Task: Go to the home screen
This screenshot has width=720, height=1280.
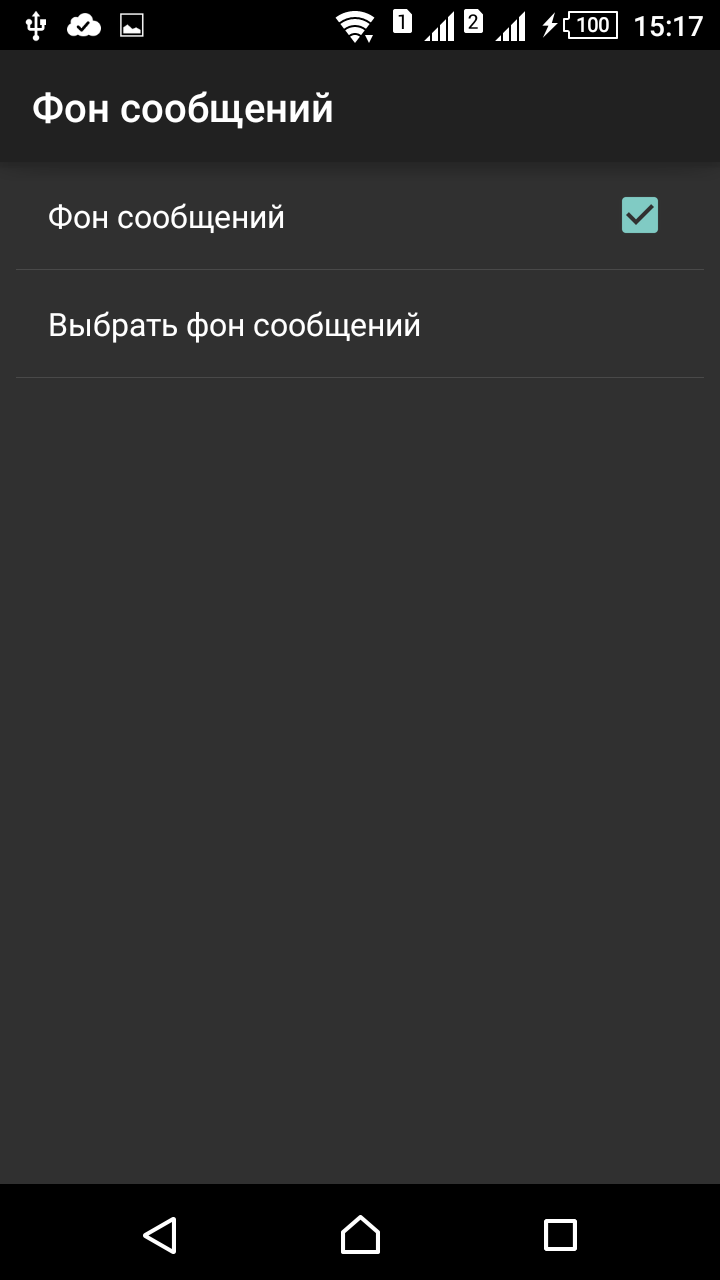Action: point(360,1235)
